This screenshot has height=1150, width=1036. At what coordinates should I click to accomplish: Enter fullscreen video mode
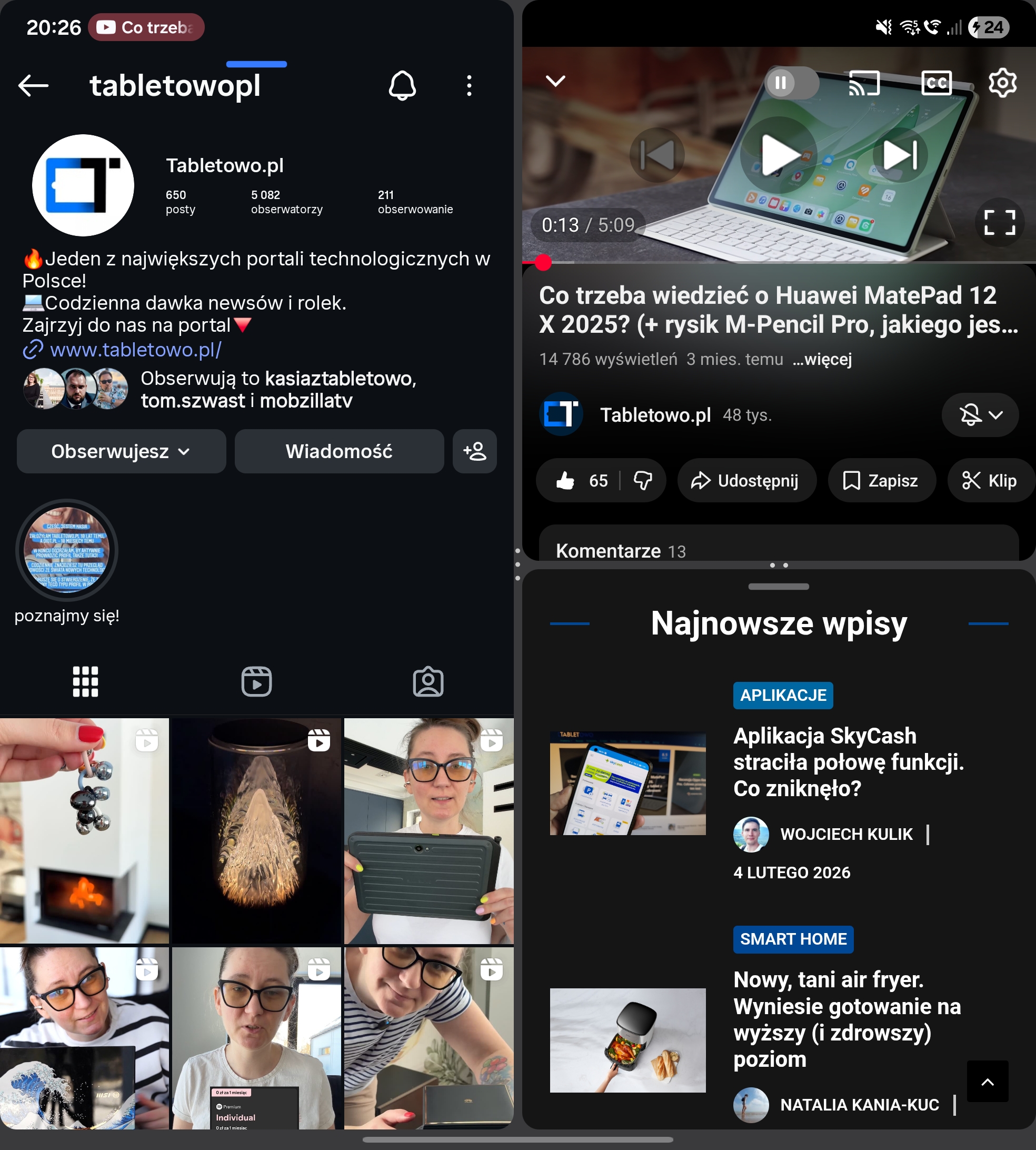pos(1000,222)
